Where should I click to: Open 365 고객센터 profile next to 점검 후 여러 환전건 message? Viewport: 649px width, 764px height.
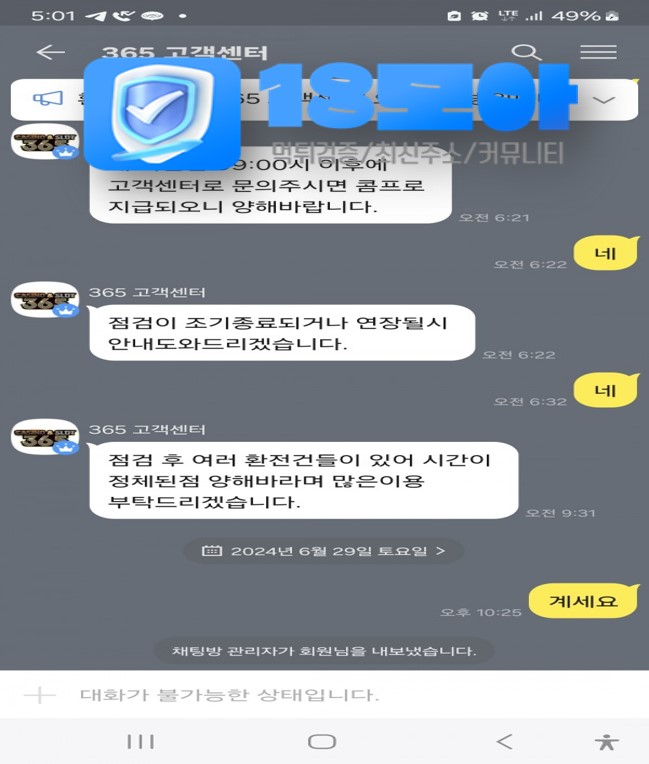tap(44, 438)
